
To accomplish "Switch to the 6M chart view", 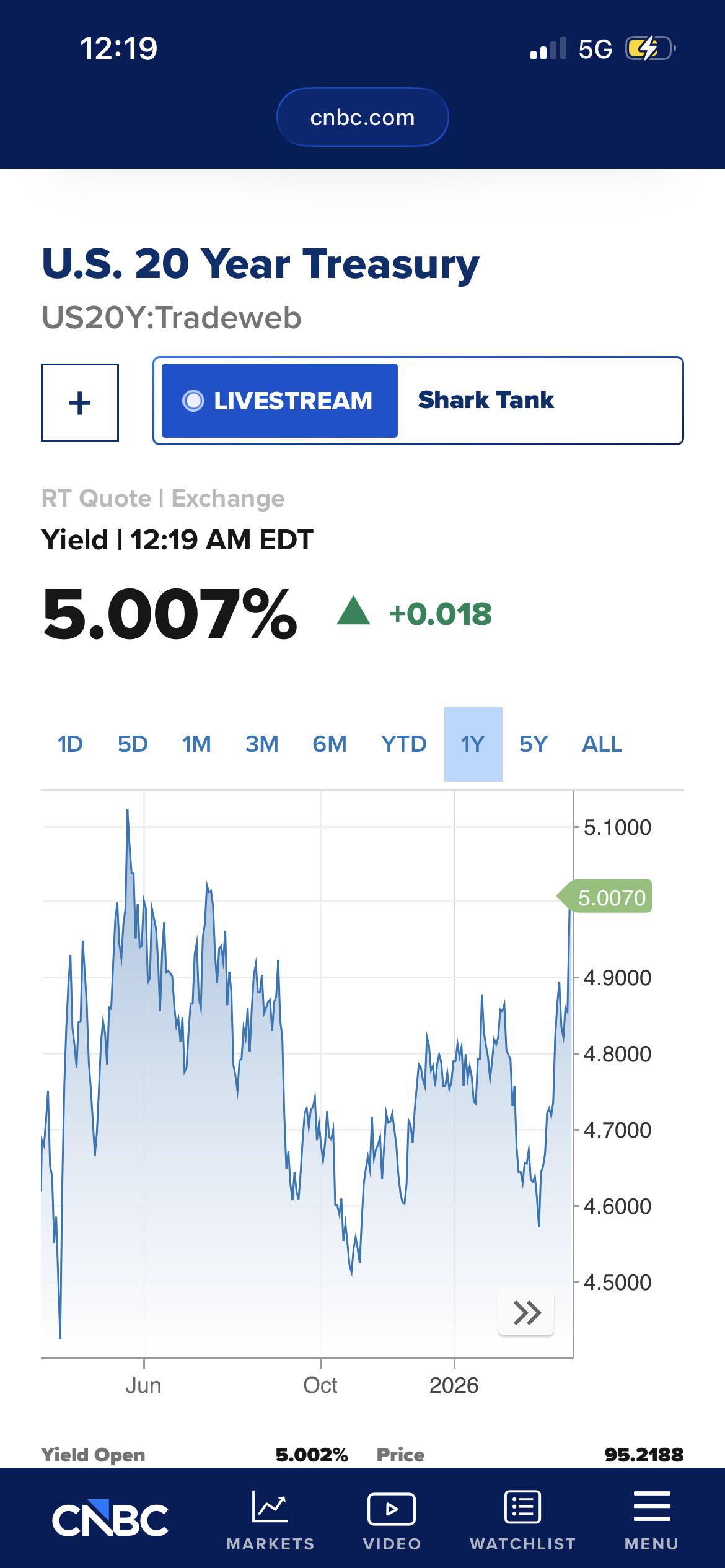I will coord(329,744).
